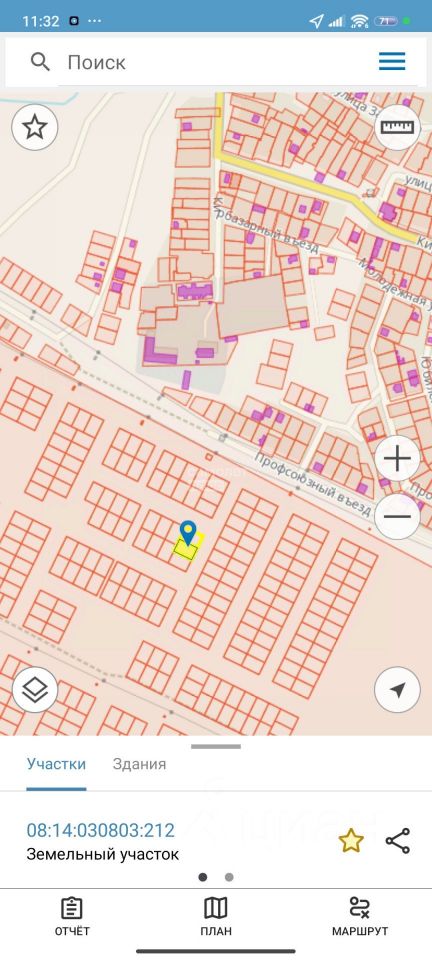The image size is (432, 960).
Task: Center the map on my location
Action: [x=397, y=690]
